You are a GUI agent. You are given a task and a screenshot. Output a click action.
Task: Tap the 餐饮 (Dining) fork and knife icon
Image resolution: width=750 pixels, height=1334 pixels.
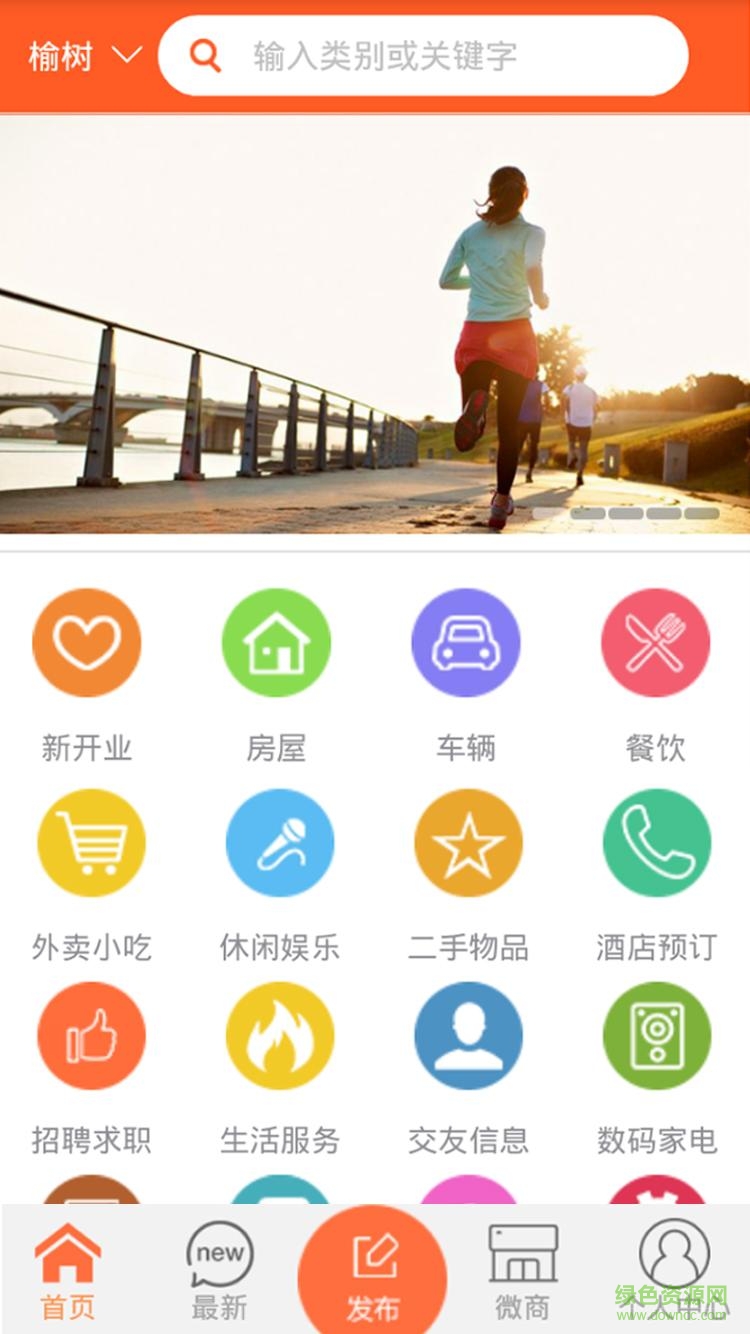(656, 643)
